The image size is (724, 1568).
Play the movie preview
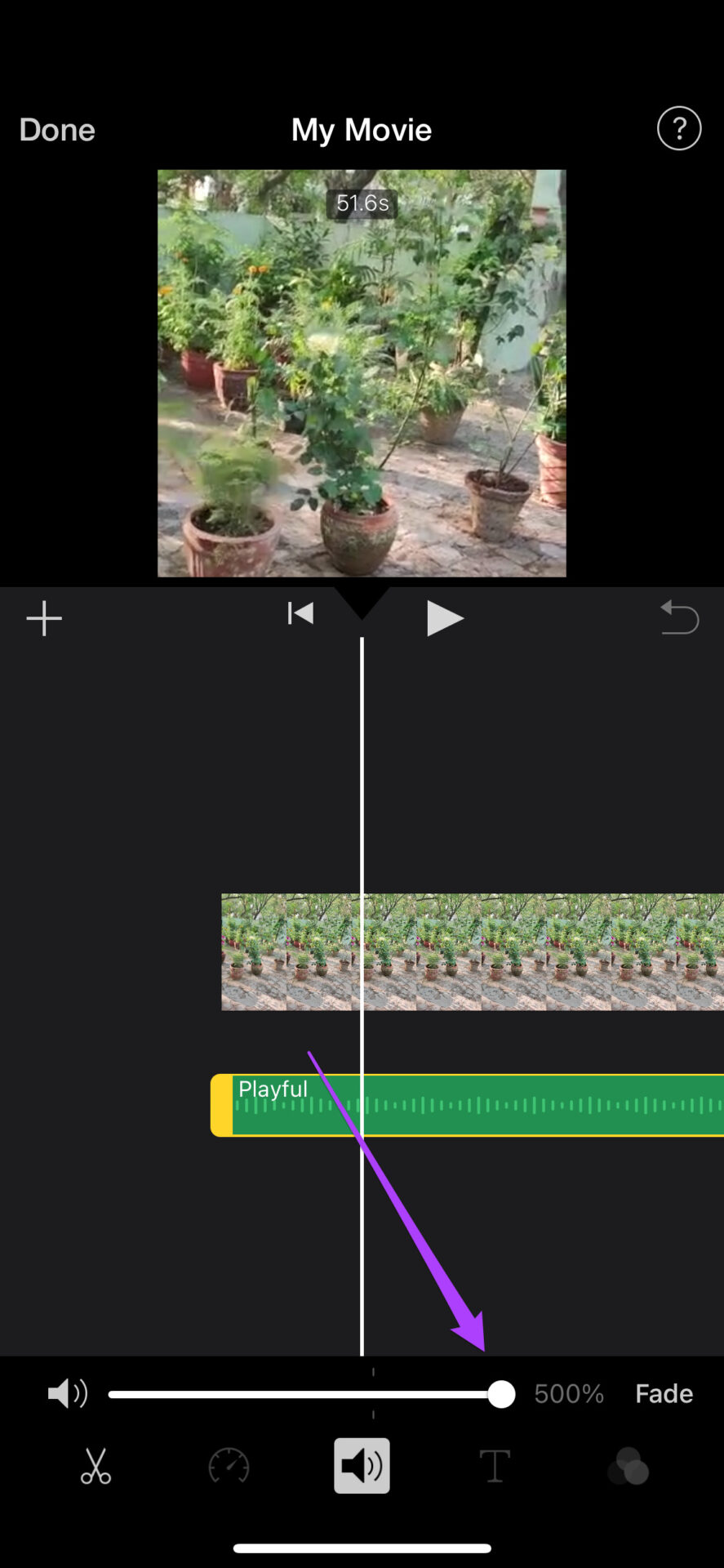click(445, 618)
